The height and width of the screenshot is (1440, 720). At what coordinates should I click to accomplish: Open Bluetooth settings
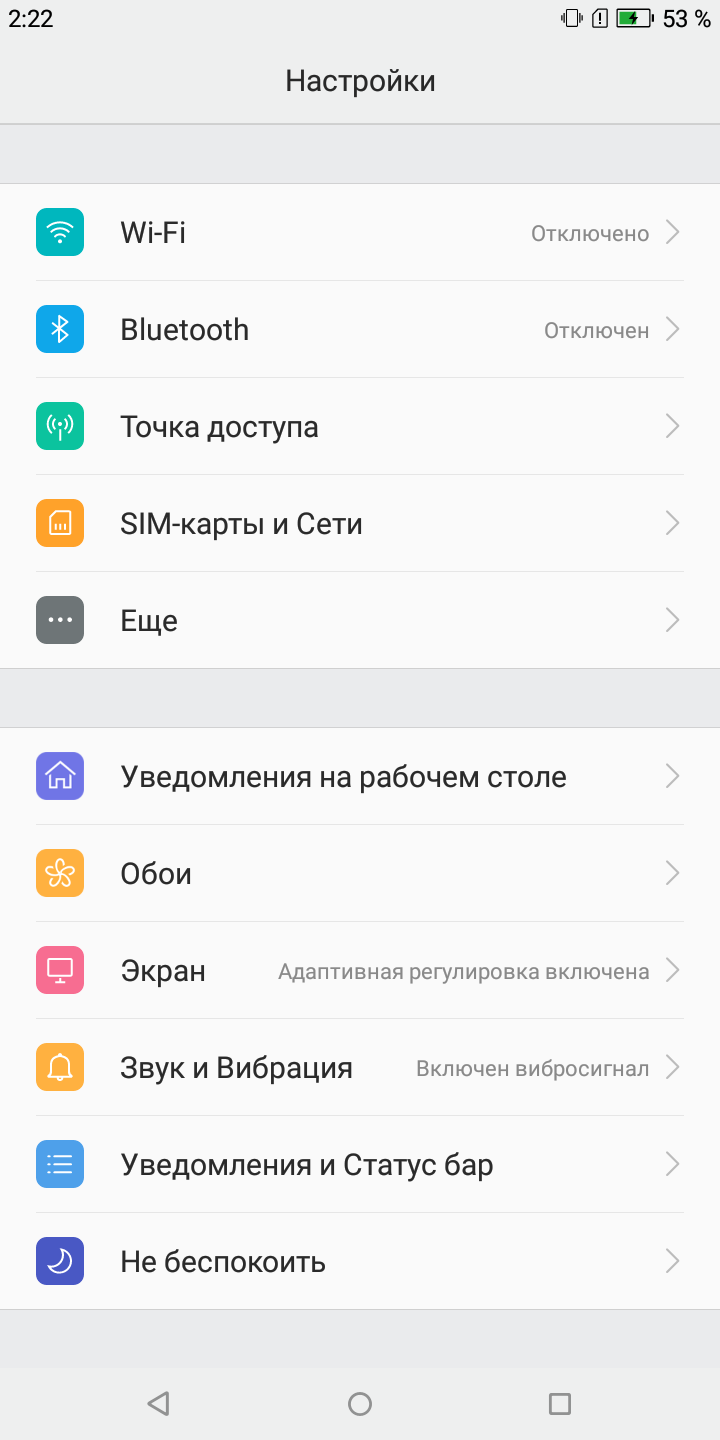click(360, 330)
